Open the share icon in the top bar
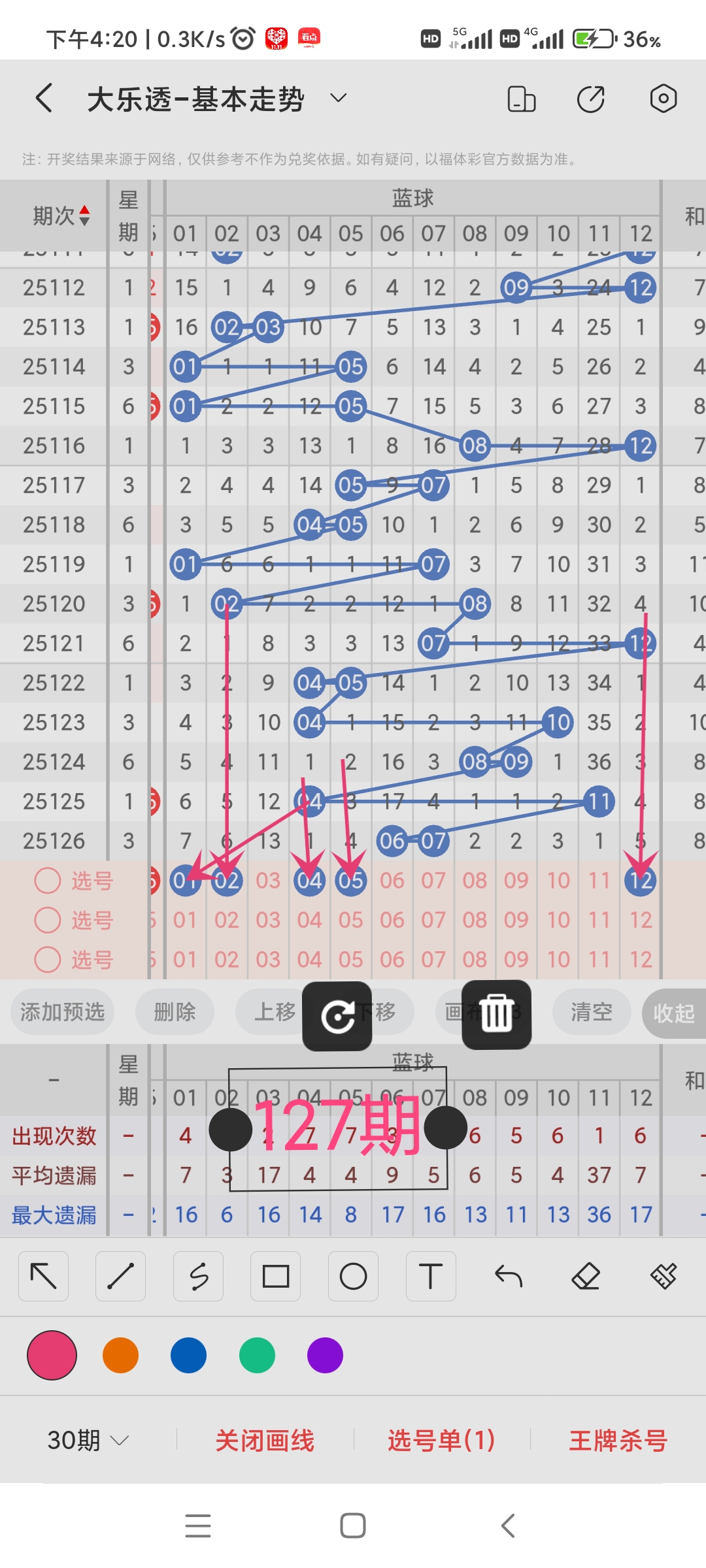 tap(590, 99)
